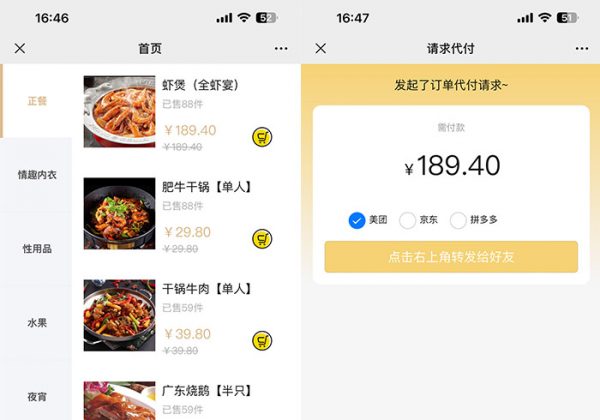Tap 点击右上角转发给好友 button

[x=451, y=257]
